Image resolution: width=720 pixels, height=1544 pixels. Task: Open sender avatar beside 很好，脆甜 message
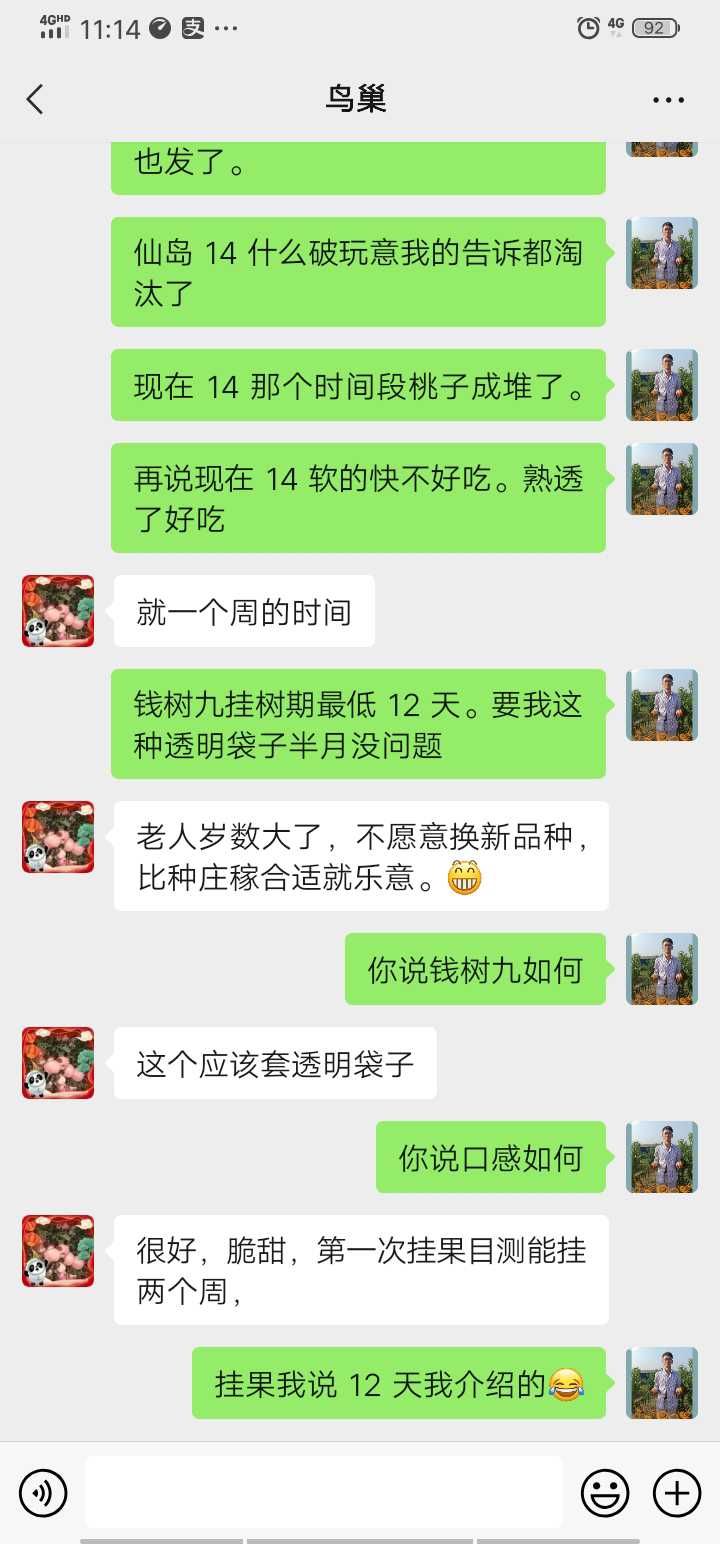pyautogui.click(x=58, y=1251)
